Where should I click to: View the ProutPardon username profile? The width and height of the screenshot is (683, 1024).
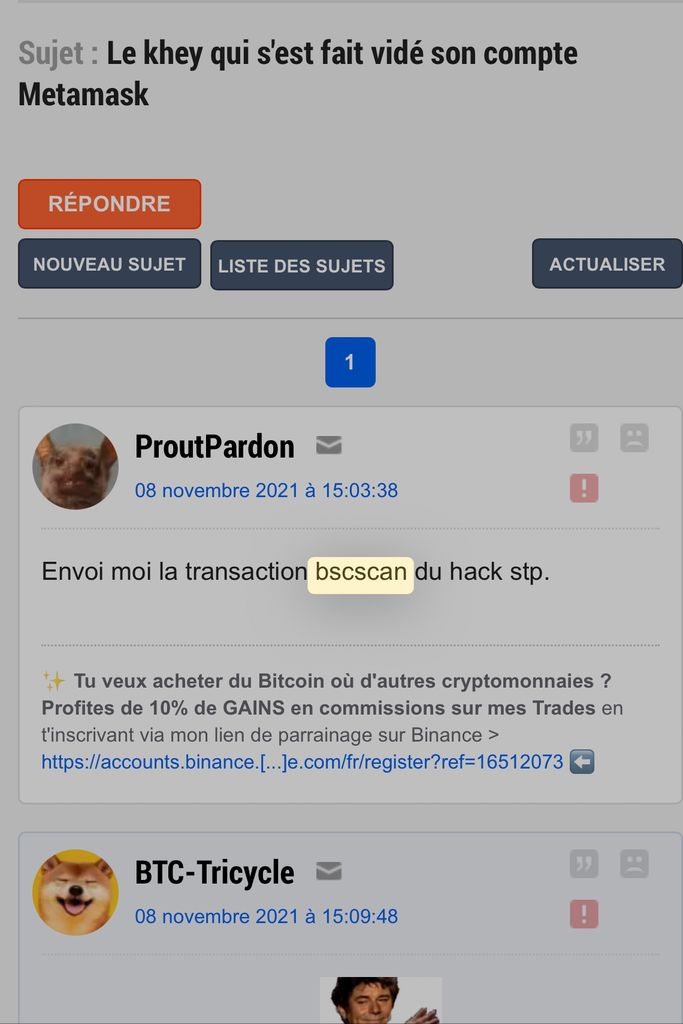tap(214, 446)
